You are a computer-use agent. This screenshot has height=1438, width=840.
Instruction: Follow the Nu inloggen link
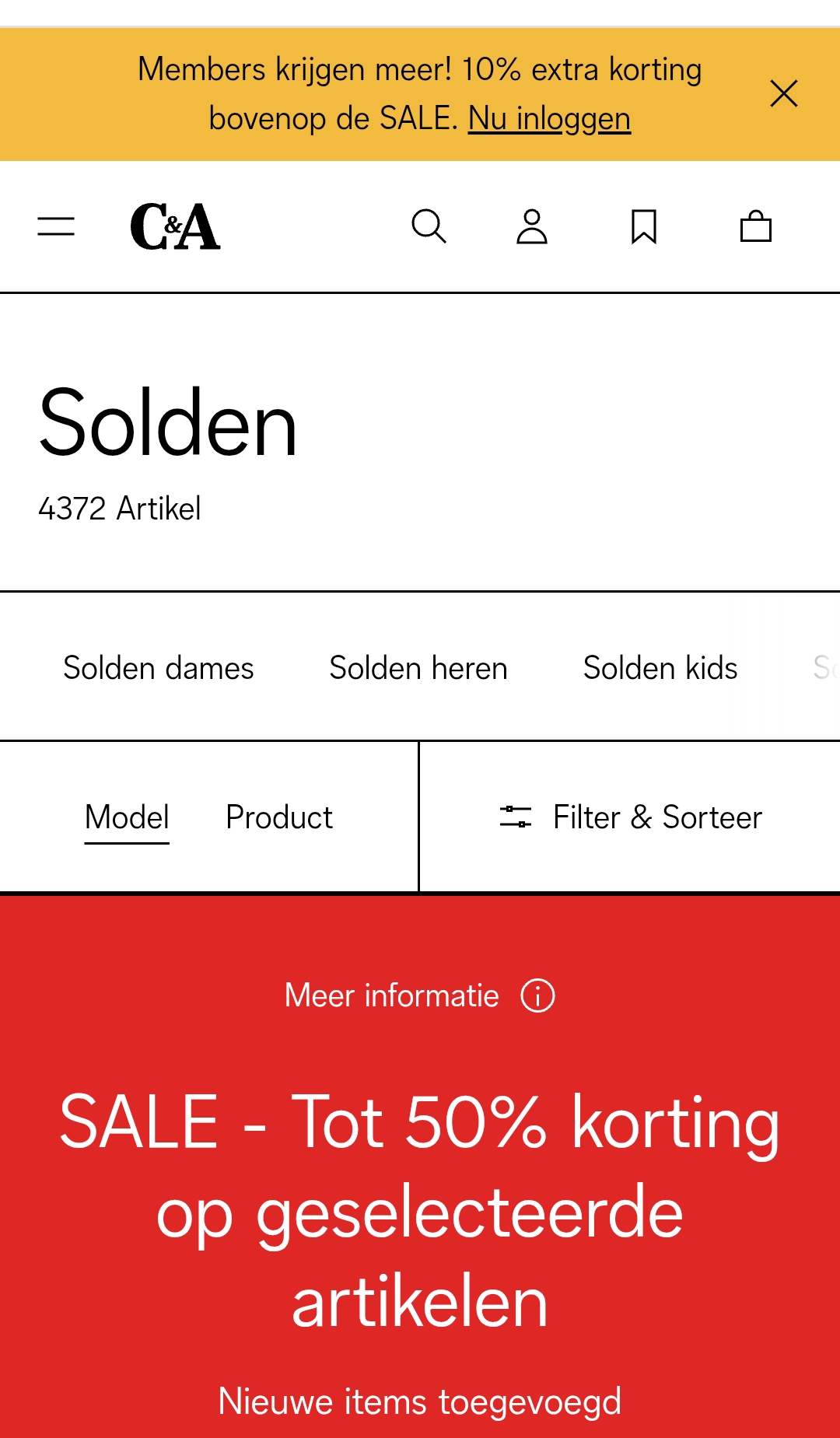[549, 119]
